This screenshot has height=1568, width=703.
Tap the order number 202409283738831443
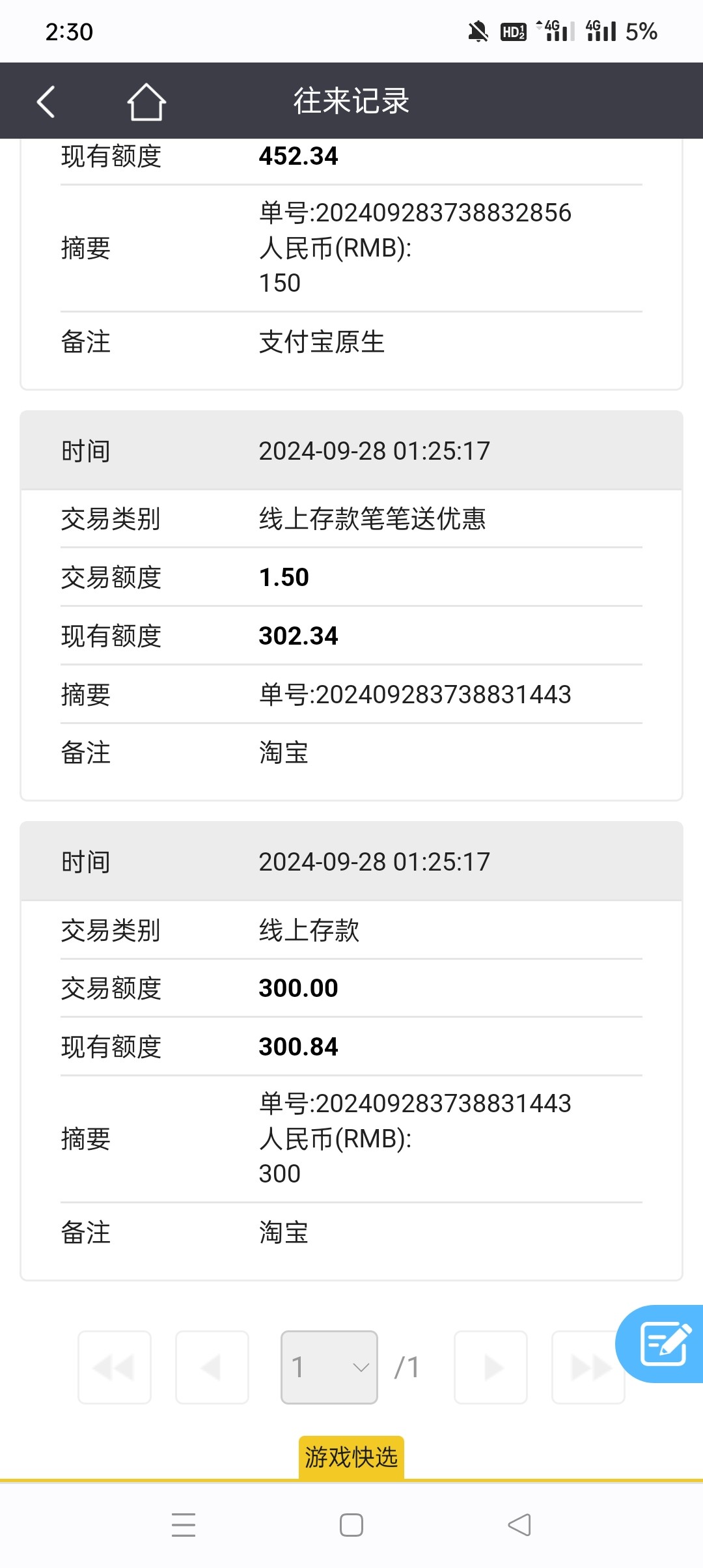pos(414,695)
